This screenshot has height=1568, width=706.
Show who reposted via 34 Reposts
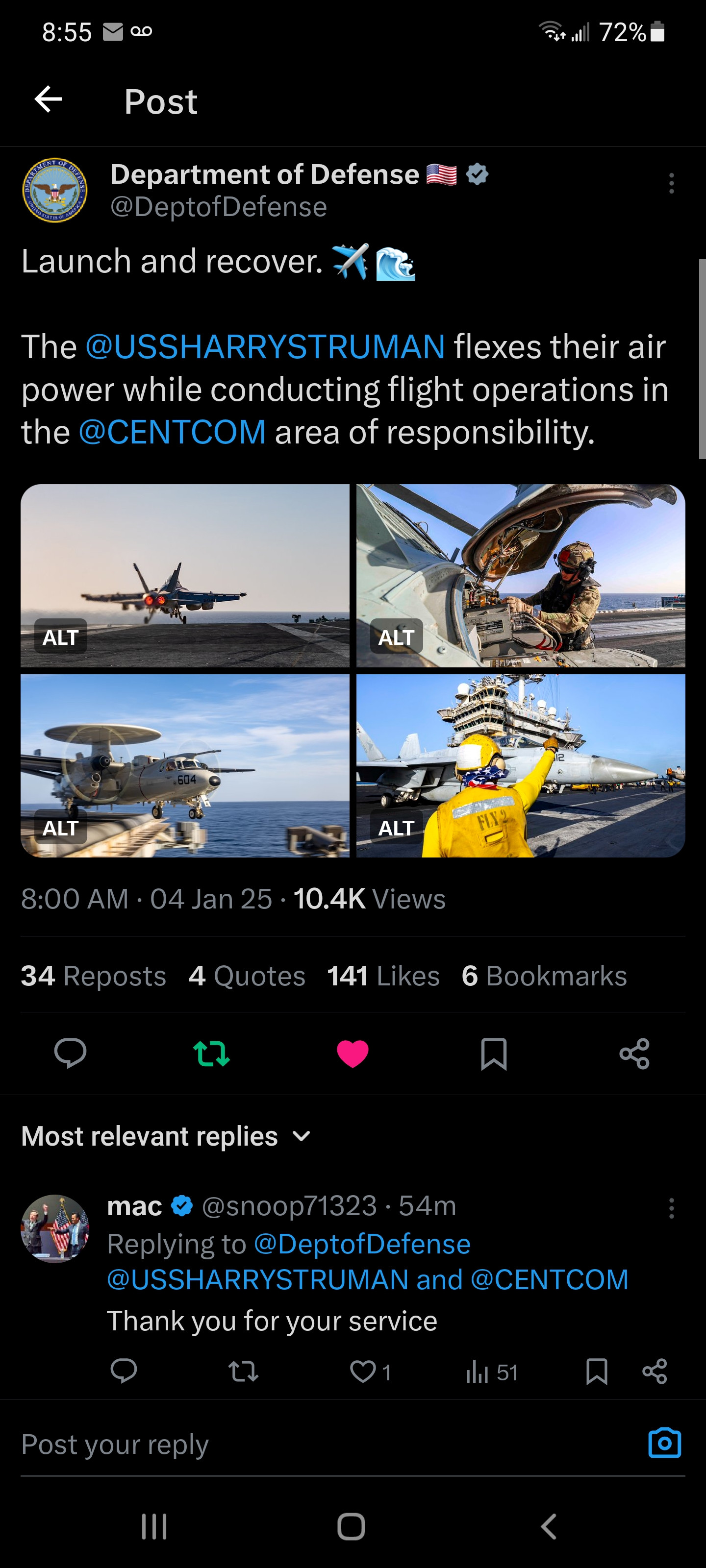pyautogui.click(x=93, y=976)
